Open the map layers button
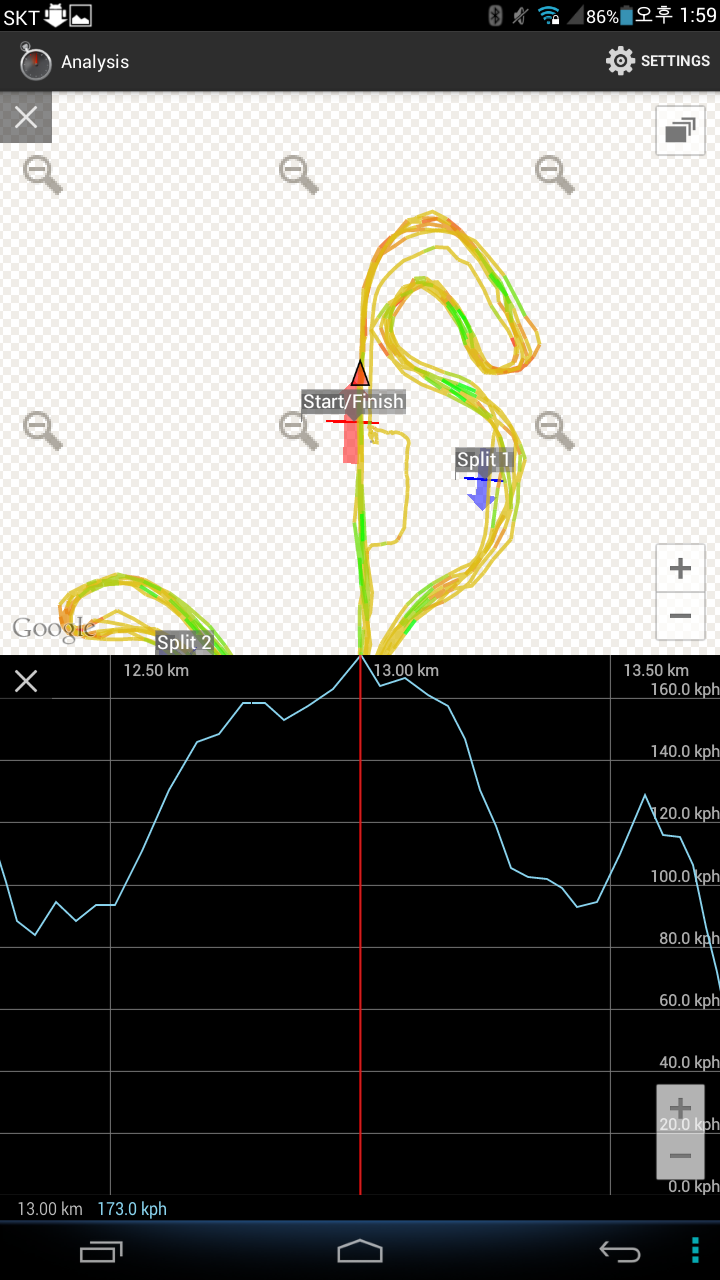The width and height of the screenshot is (720, 1280). coord(681,130)
